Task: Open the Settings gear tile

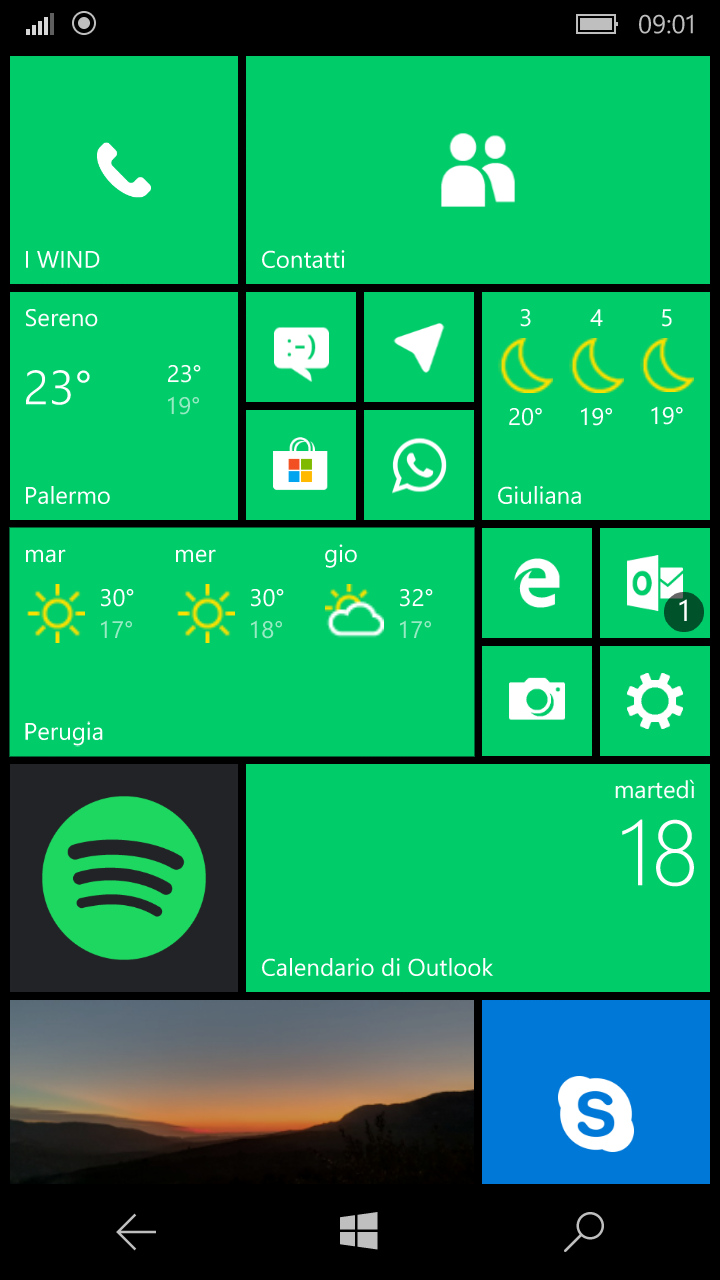Action: click(x=655, y=701)
